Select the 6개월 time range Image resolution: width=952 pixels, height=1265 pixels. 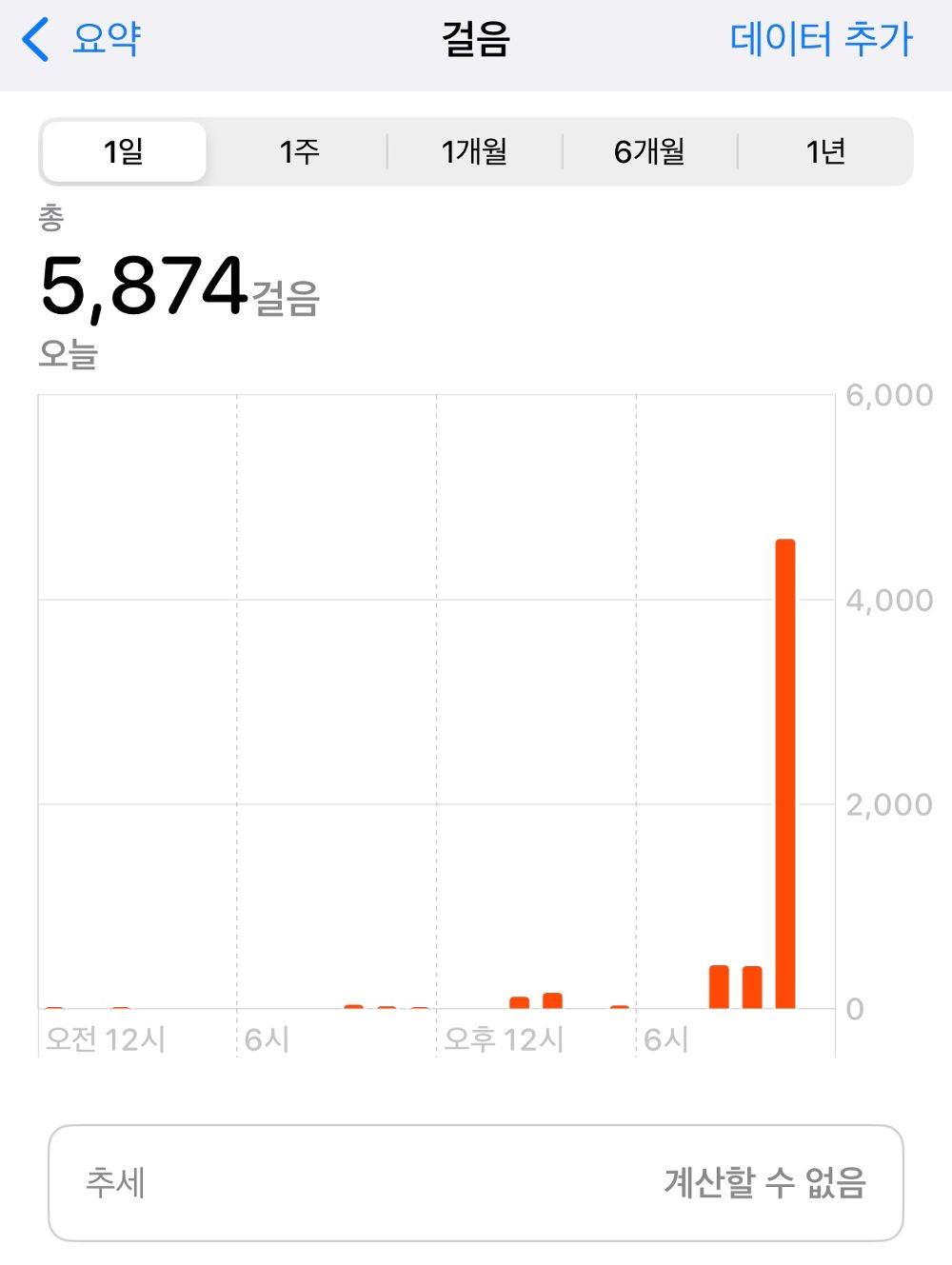coord(652,150)
